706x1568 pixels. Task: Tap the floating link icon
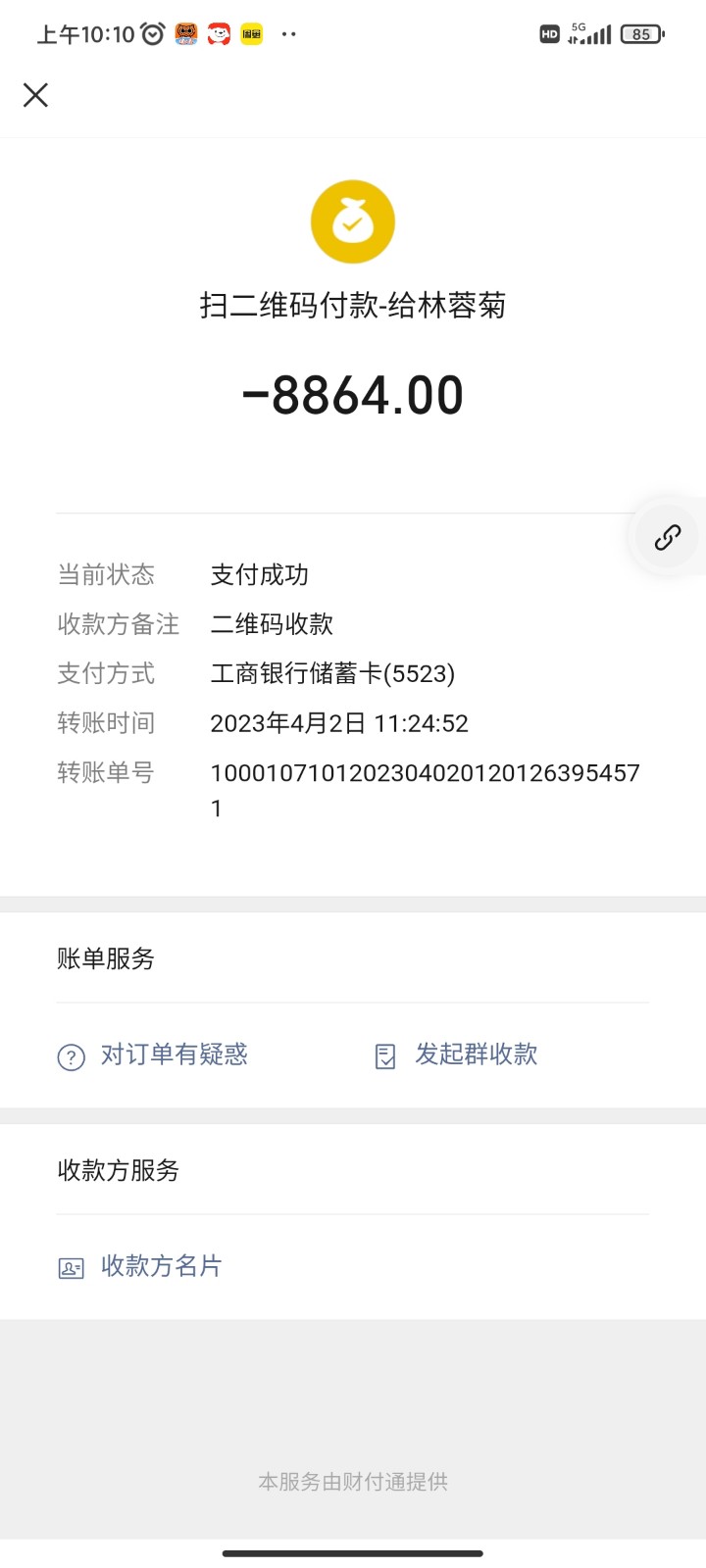click(x=668, y=537)
